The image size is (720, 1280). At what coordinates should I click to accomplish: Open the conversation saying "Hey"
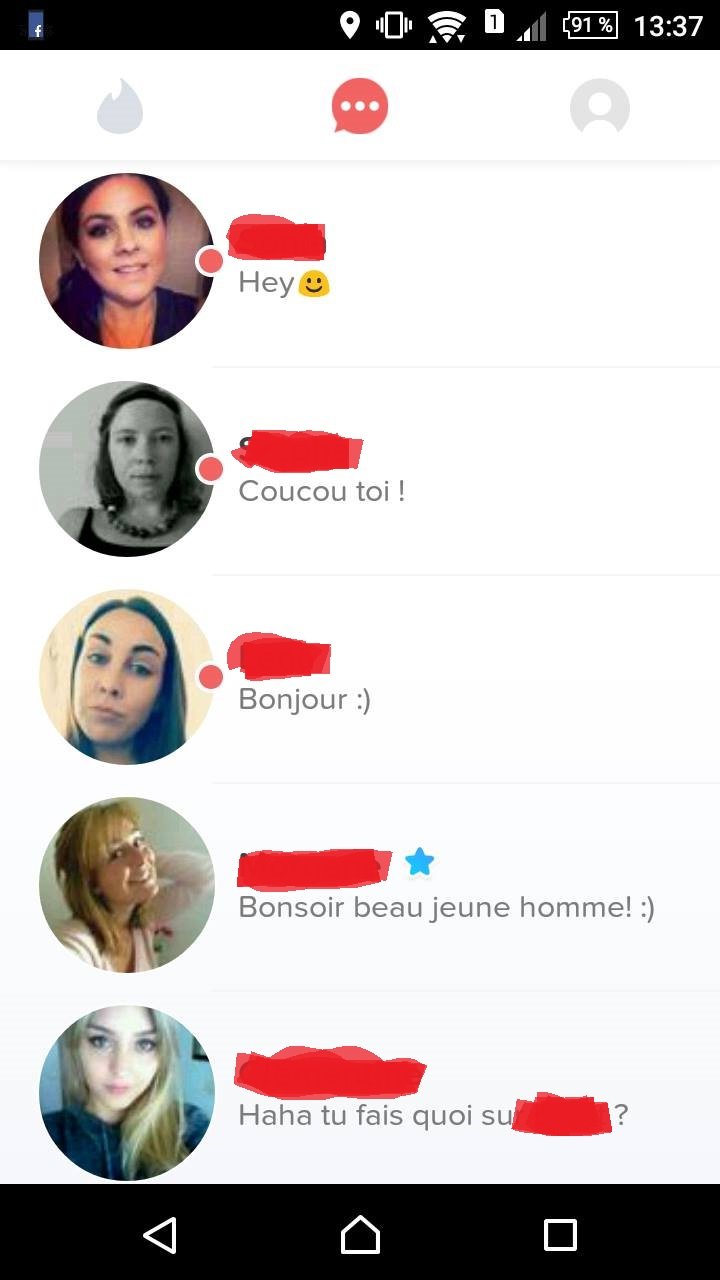pyautogui.click(x=360, y=262)
